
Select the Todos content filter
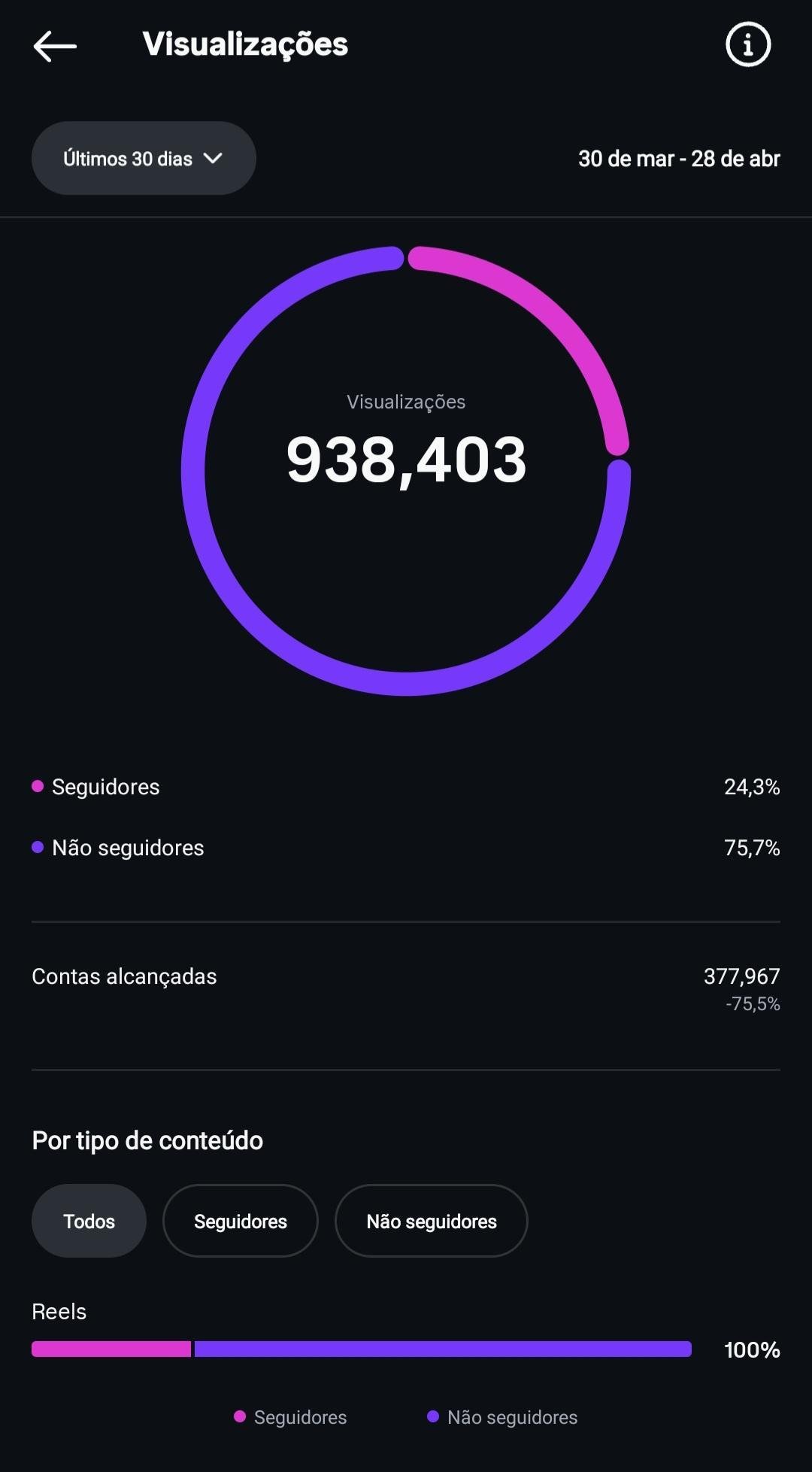(x=89, y=1221)
